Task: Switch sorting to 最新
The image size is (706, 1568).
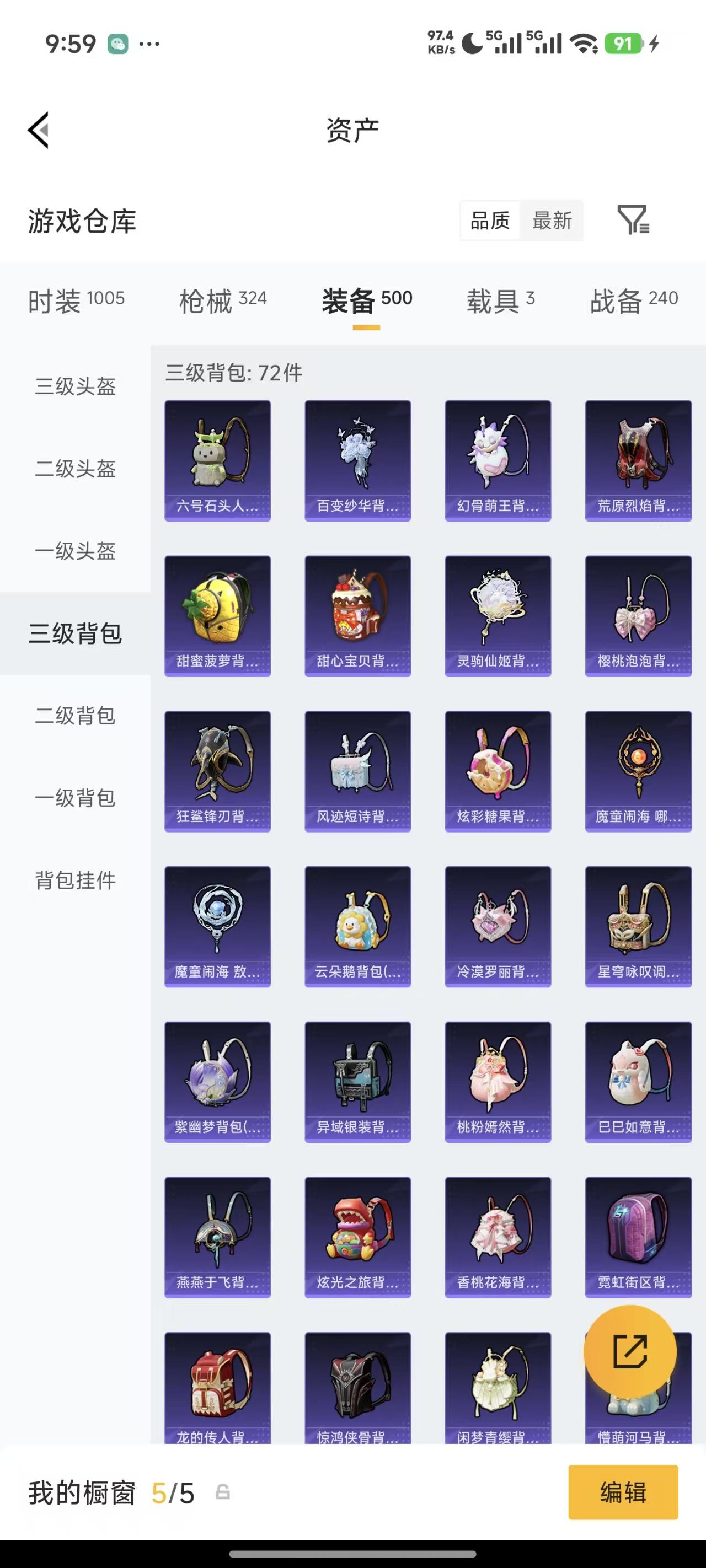Action: [x=552, y=221]
